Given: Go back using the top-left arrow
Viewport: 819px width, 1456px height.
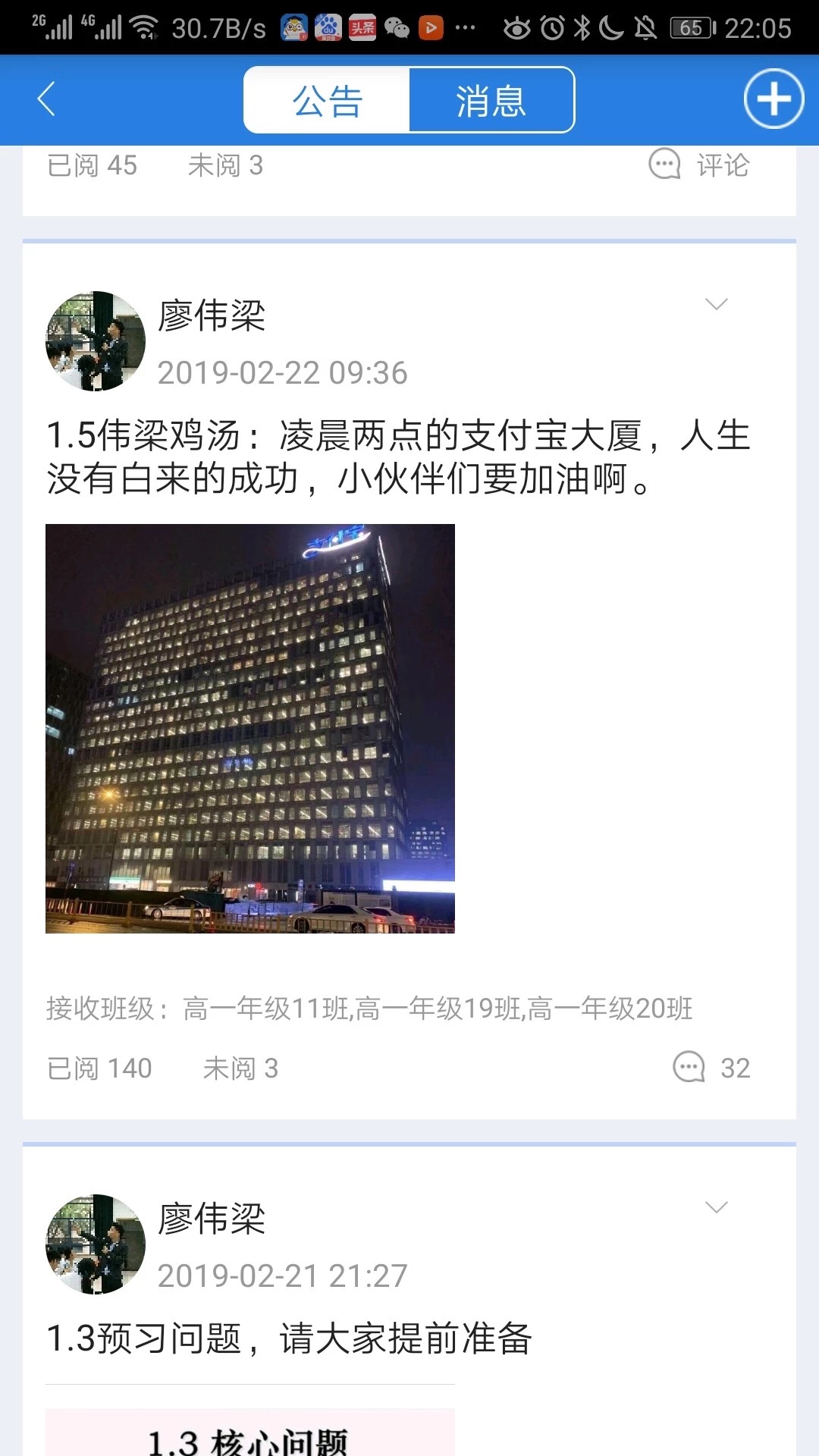Looking at the screenshot, I should coord(47,99).
